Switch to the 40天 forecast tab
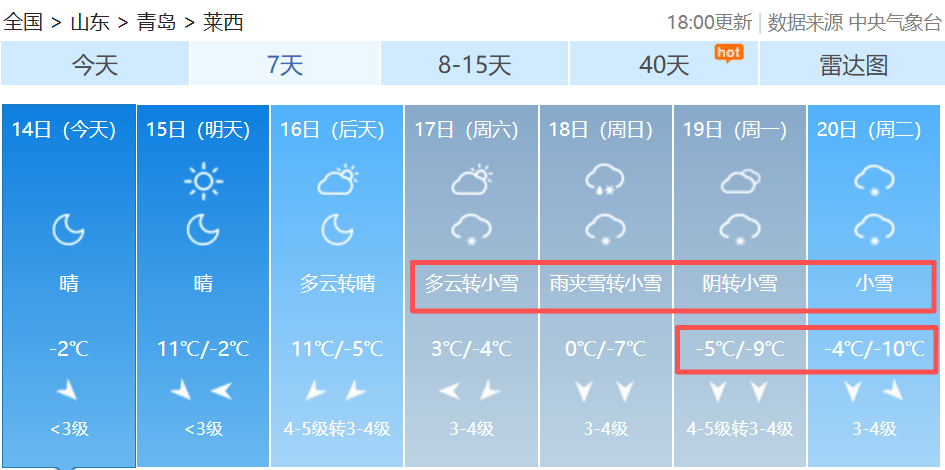945x470 pixels. [665, 66]
